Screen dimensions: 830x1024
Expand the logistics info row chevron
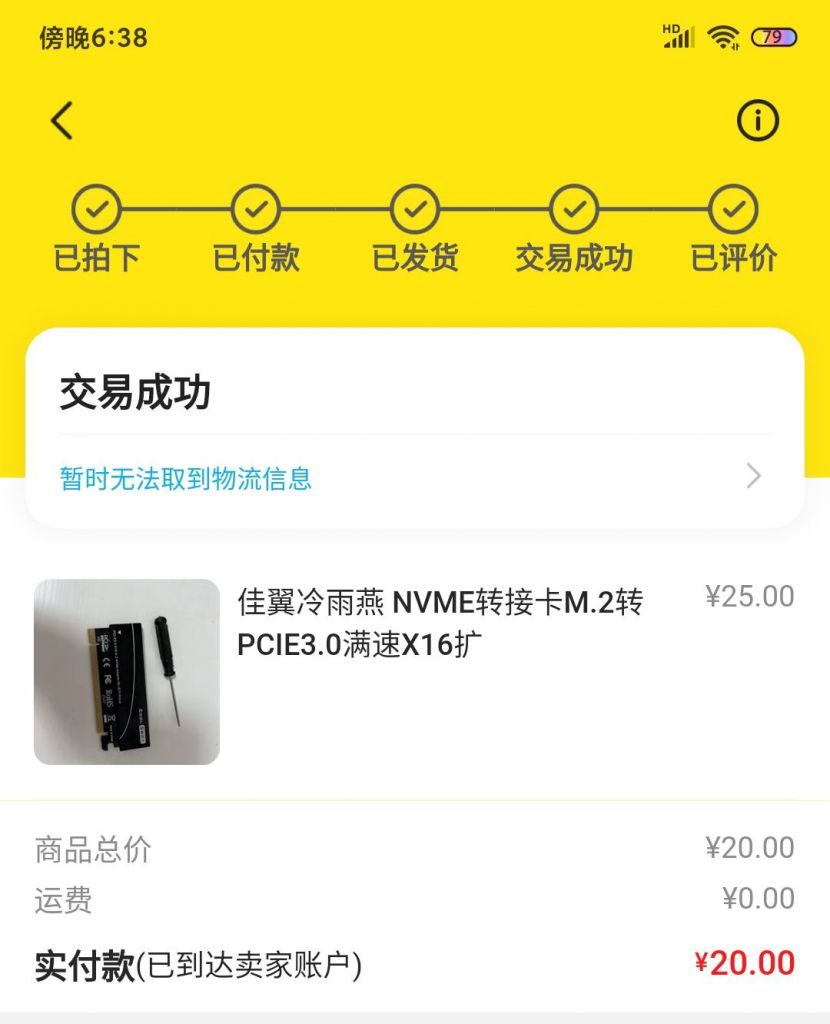[x=753, y=477]
